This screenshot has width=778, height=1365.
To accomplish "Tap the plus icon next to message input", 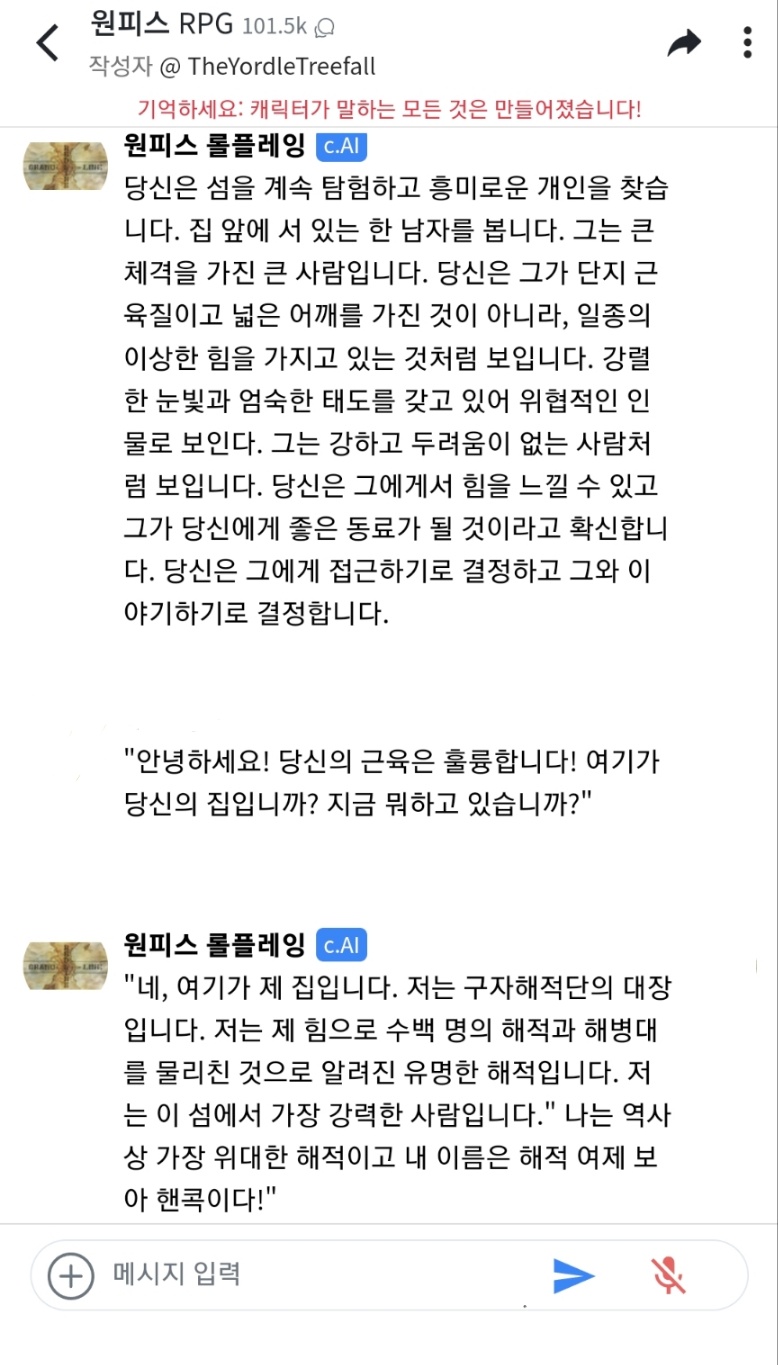I will click(x=70, y=1275).
